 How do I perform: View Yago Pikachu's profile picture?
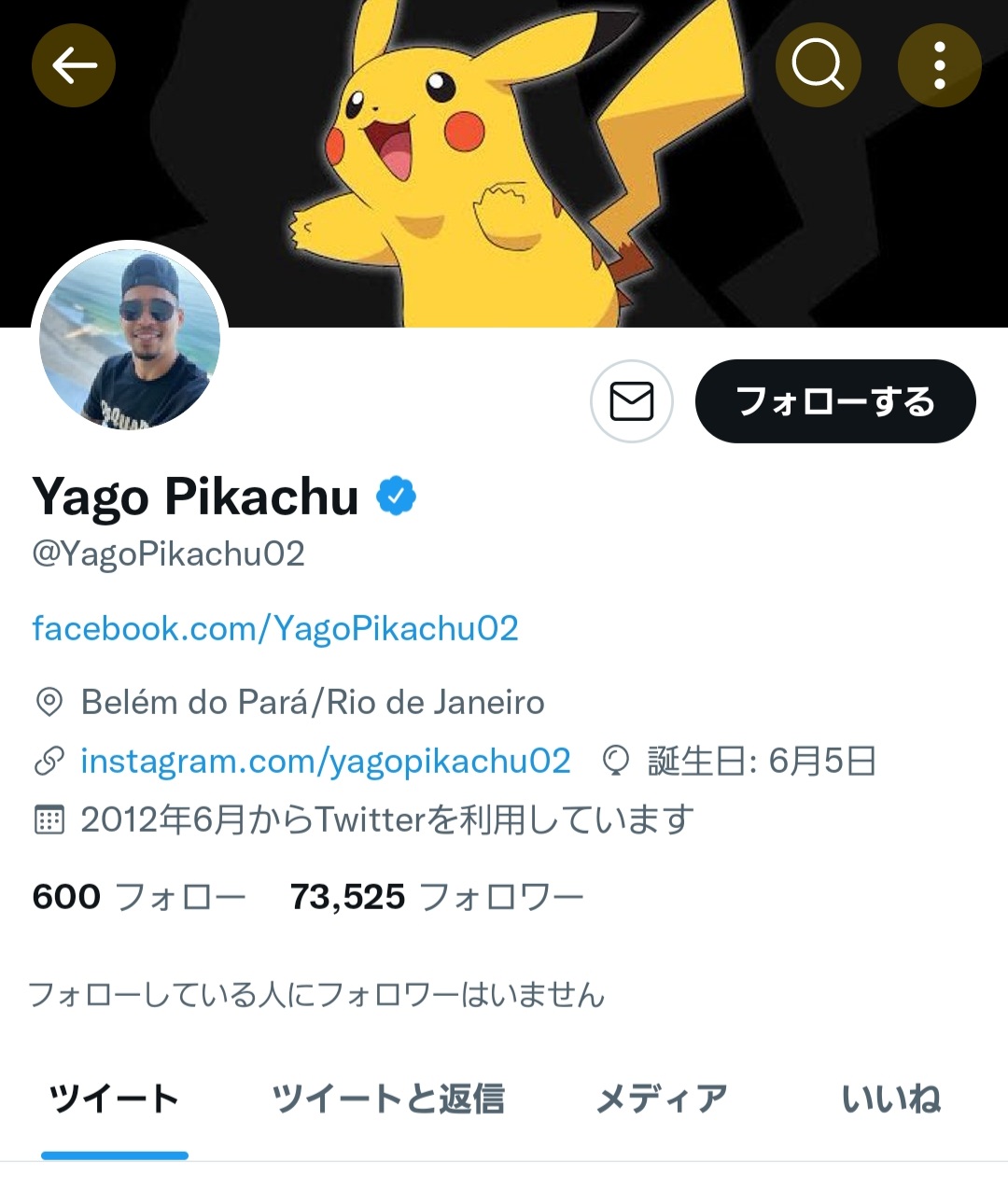tap(130, 340)
